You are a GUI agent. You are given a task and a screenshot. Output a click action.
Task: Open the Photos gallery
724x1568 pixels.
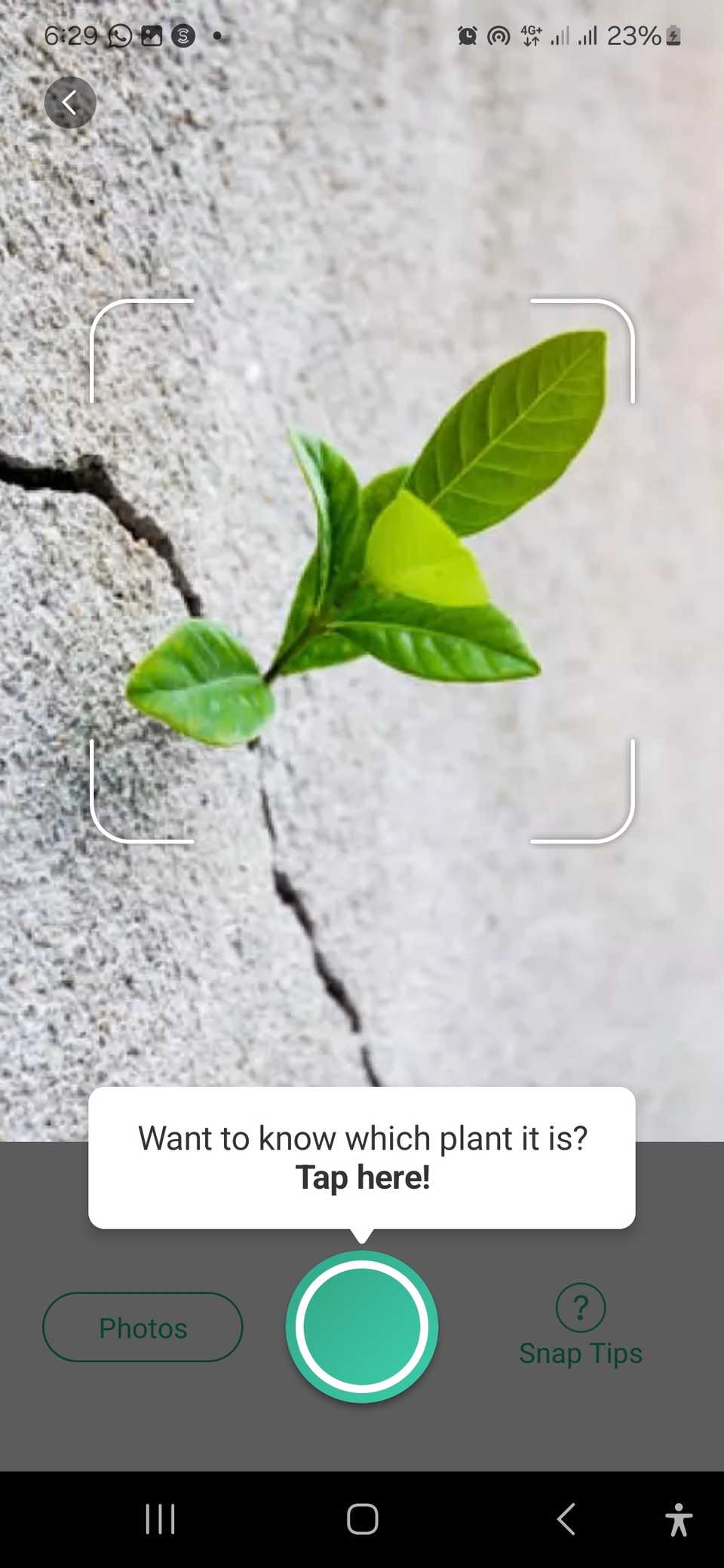point(143,1328)
